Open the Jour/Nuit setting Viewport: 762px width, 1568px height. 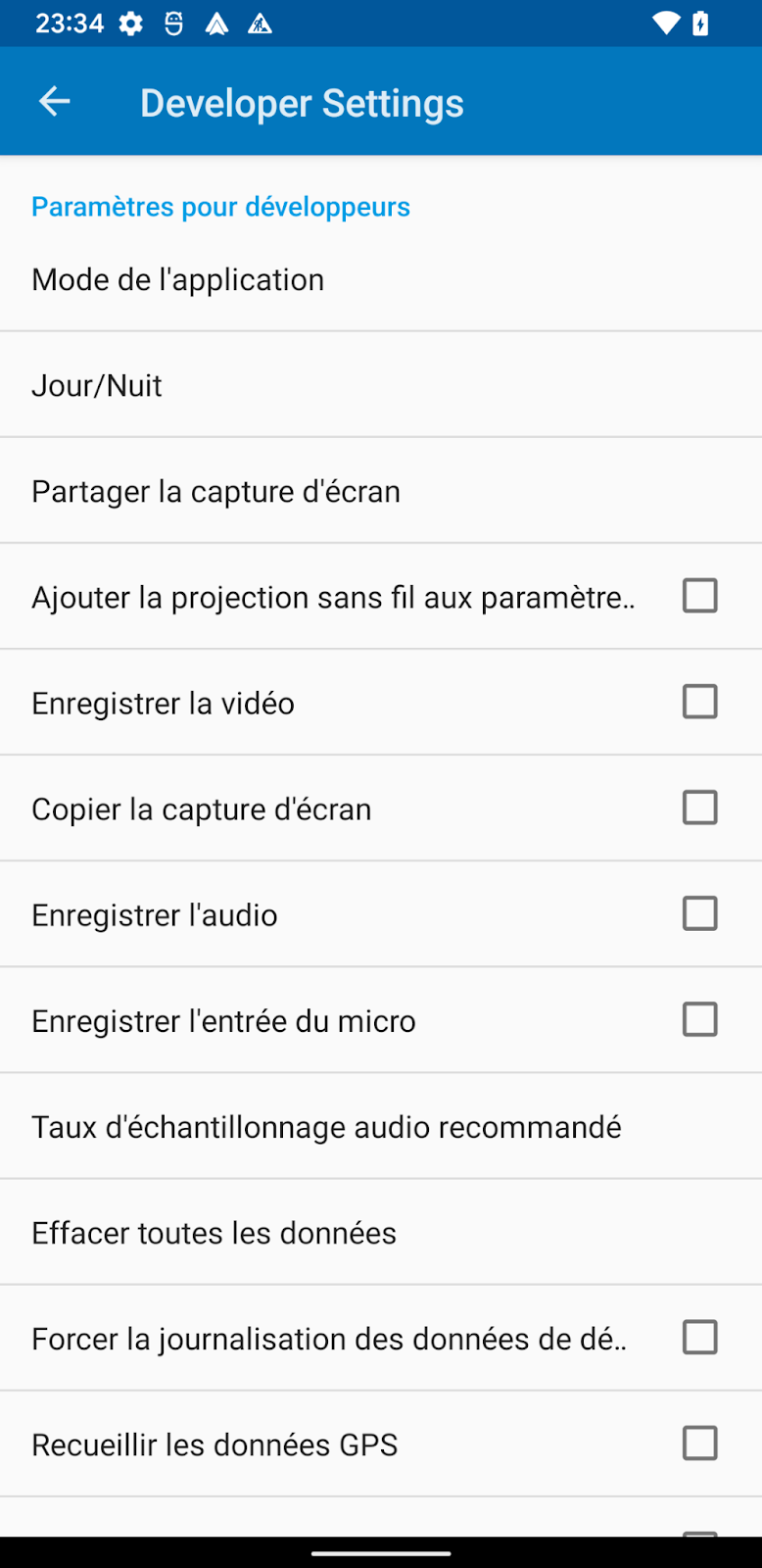click(x=381, y=385)
